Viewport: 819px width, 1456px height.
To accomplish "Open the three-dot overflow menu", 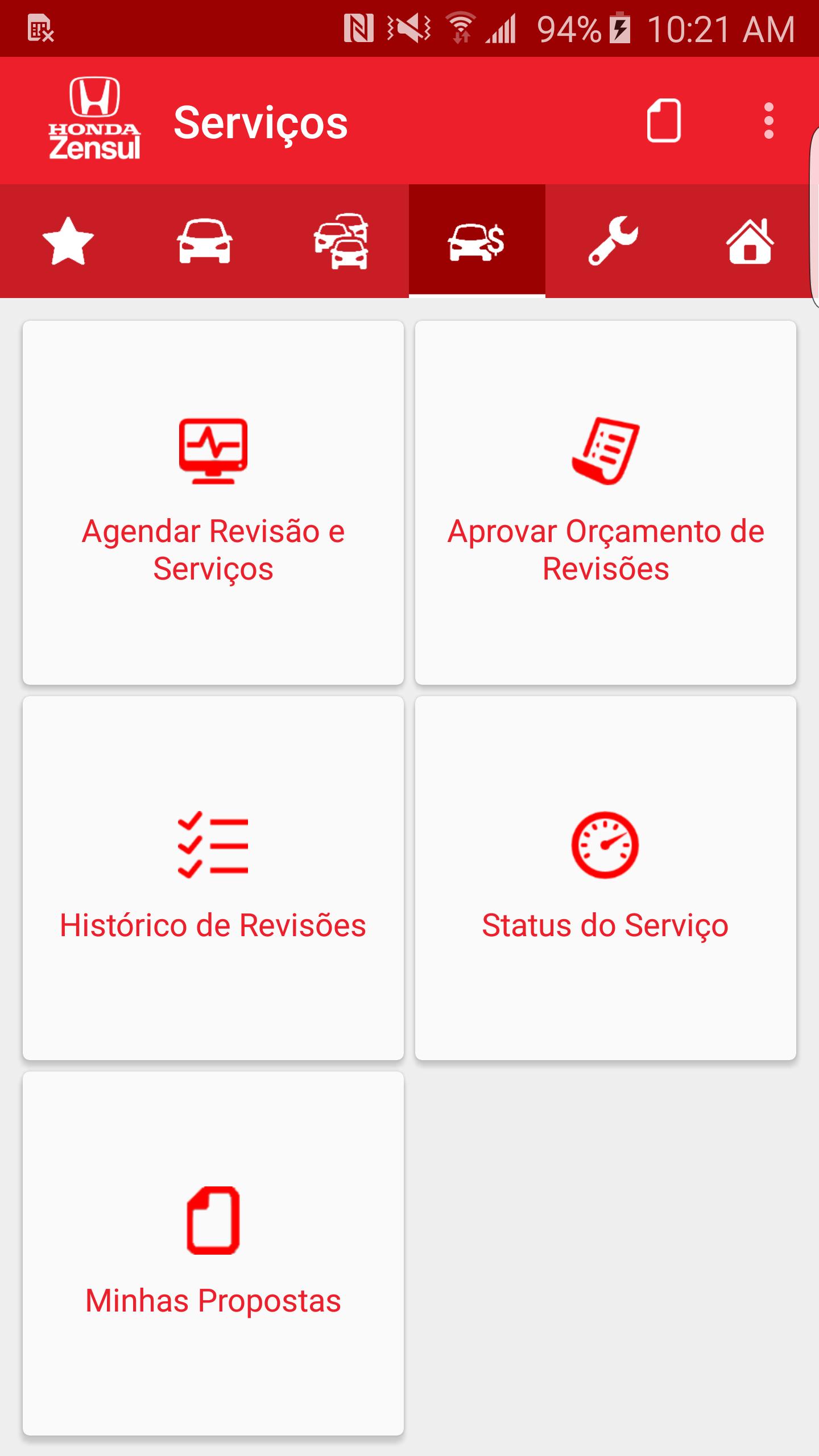I will [769, 121].
